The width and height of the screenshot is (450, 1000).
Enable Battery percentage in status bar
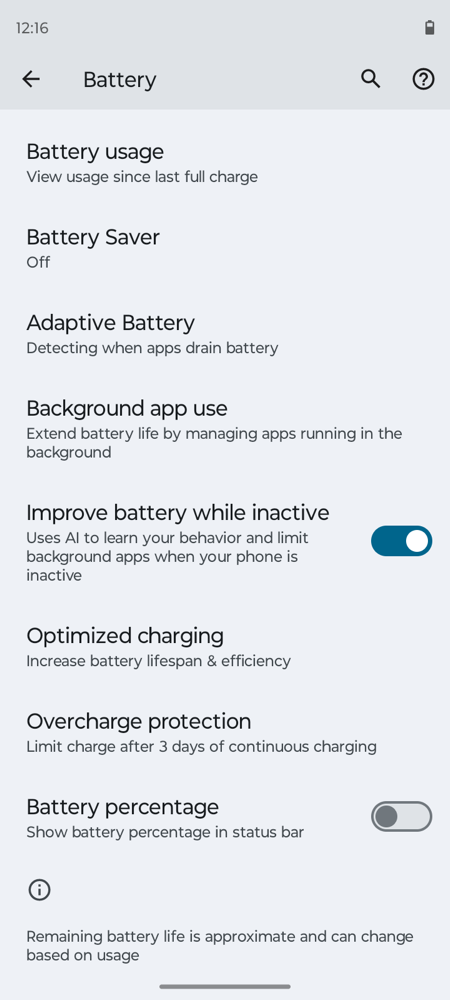[x=402, y=816]
